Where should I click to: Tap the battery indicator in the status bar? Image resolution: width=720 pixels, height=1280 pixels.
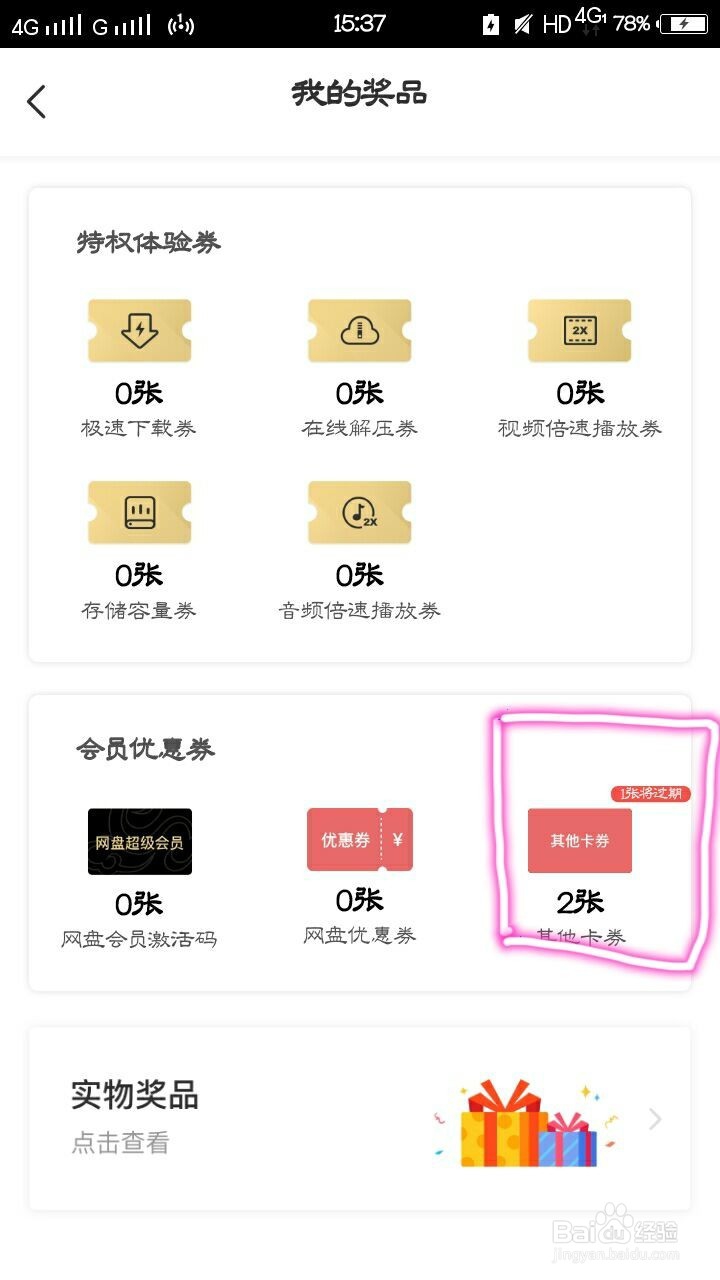click(x=683, y=22)
